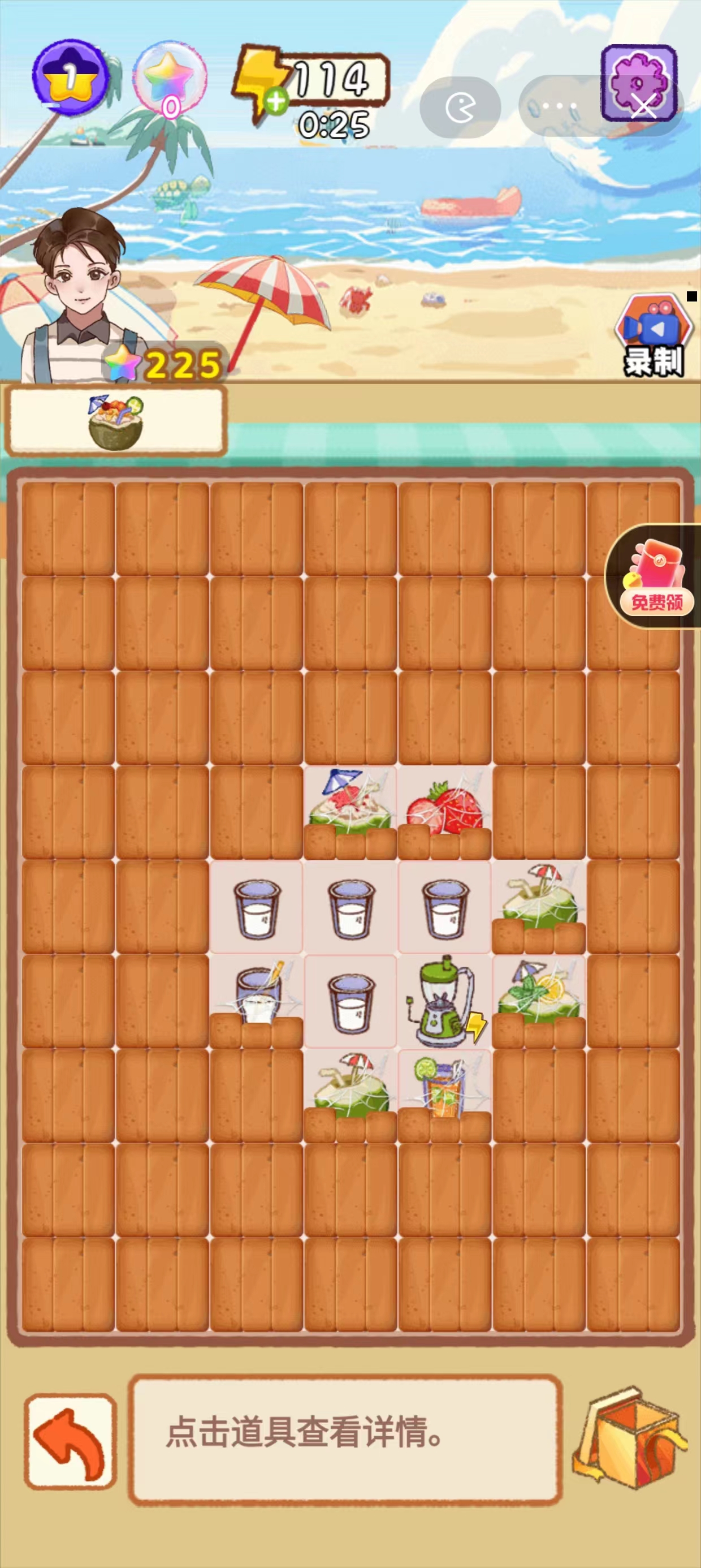This screenshot has height=1568, width=701.
Task: Add energy with the green plus button
Action: 276,102
